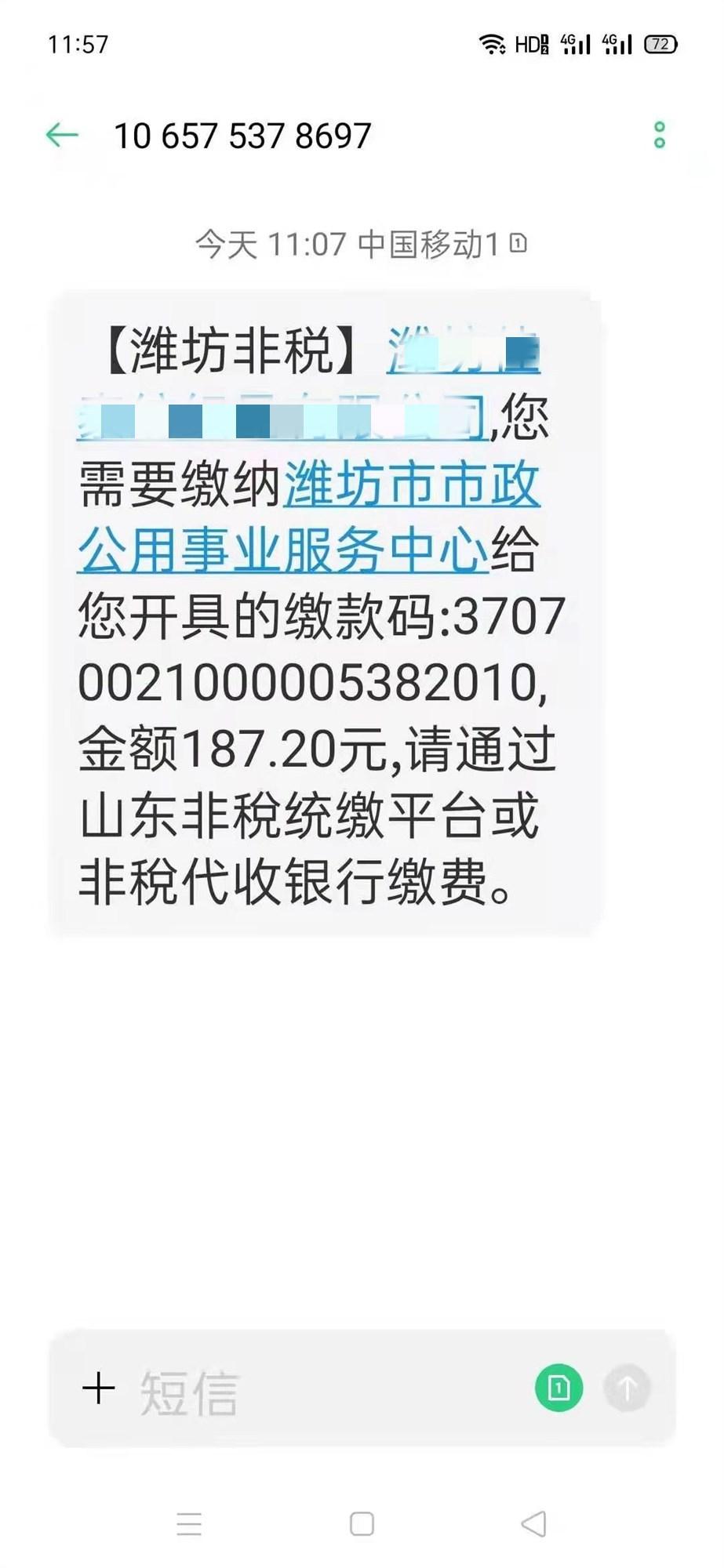
Task: Tap the blurred company name link
Action: pos(282,419)
